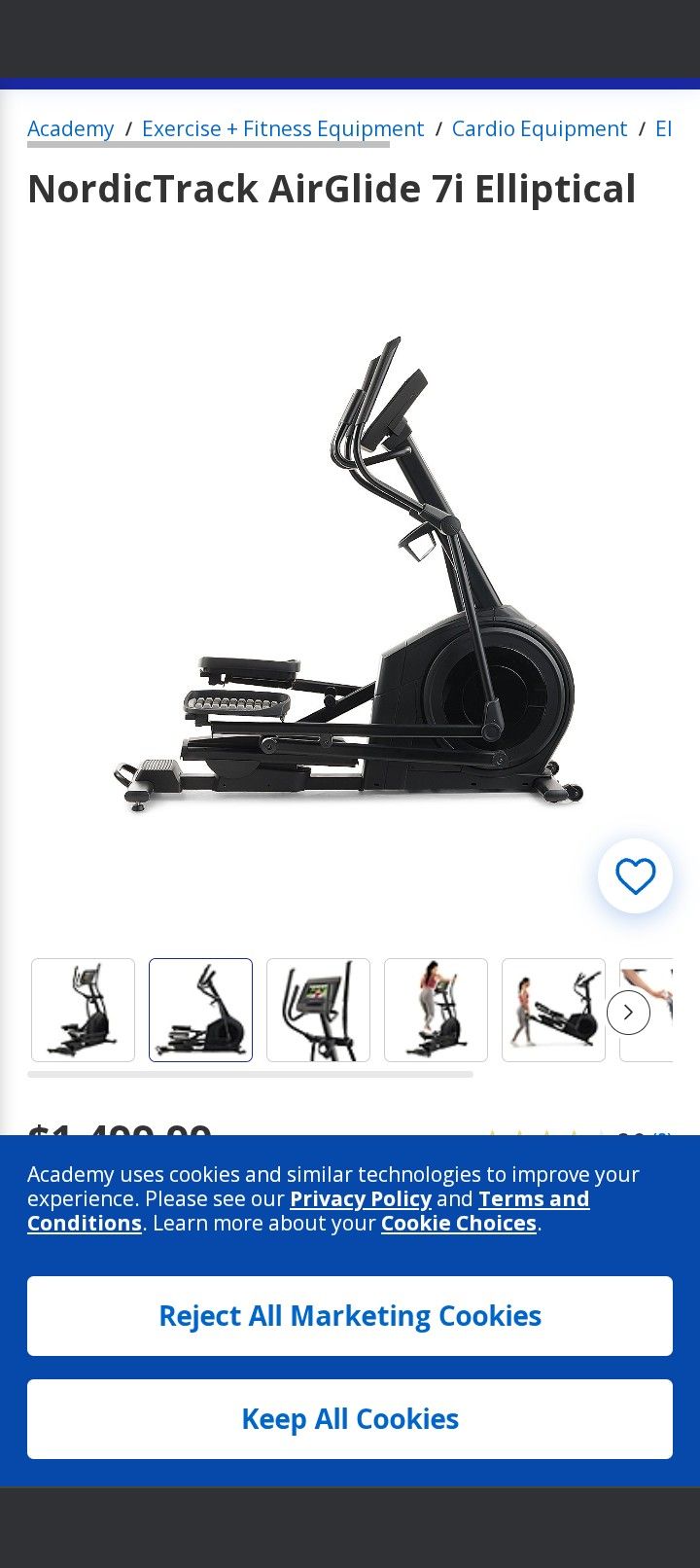700x1568 pixels.
Task: Select the thumbnail of the woman exercising
Action: pos(436,1010)
